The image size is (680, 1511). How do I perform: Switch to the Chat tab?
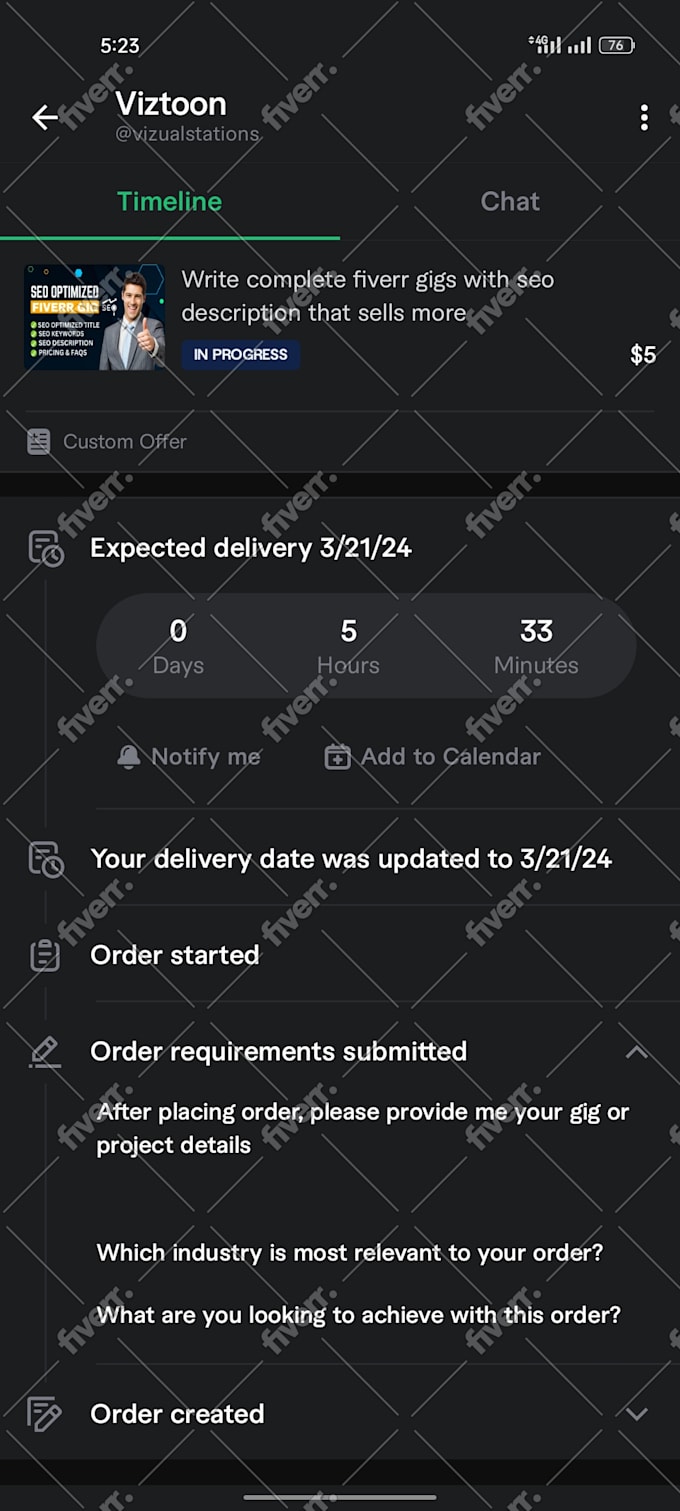510,201
